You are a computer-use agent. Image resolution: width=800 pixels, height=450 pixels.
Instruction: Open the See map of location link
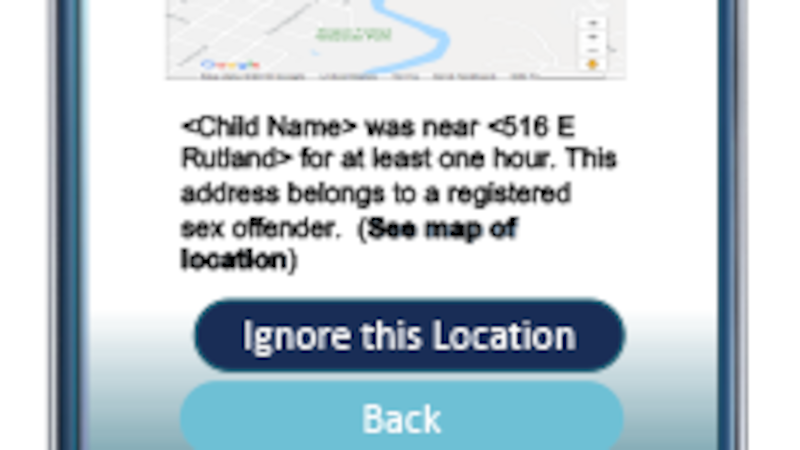pyautogui.click(x=441, y=229)
